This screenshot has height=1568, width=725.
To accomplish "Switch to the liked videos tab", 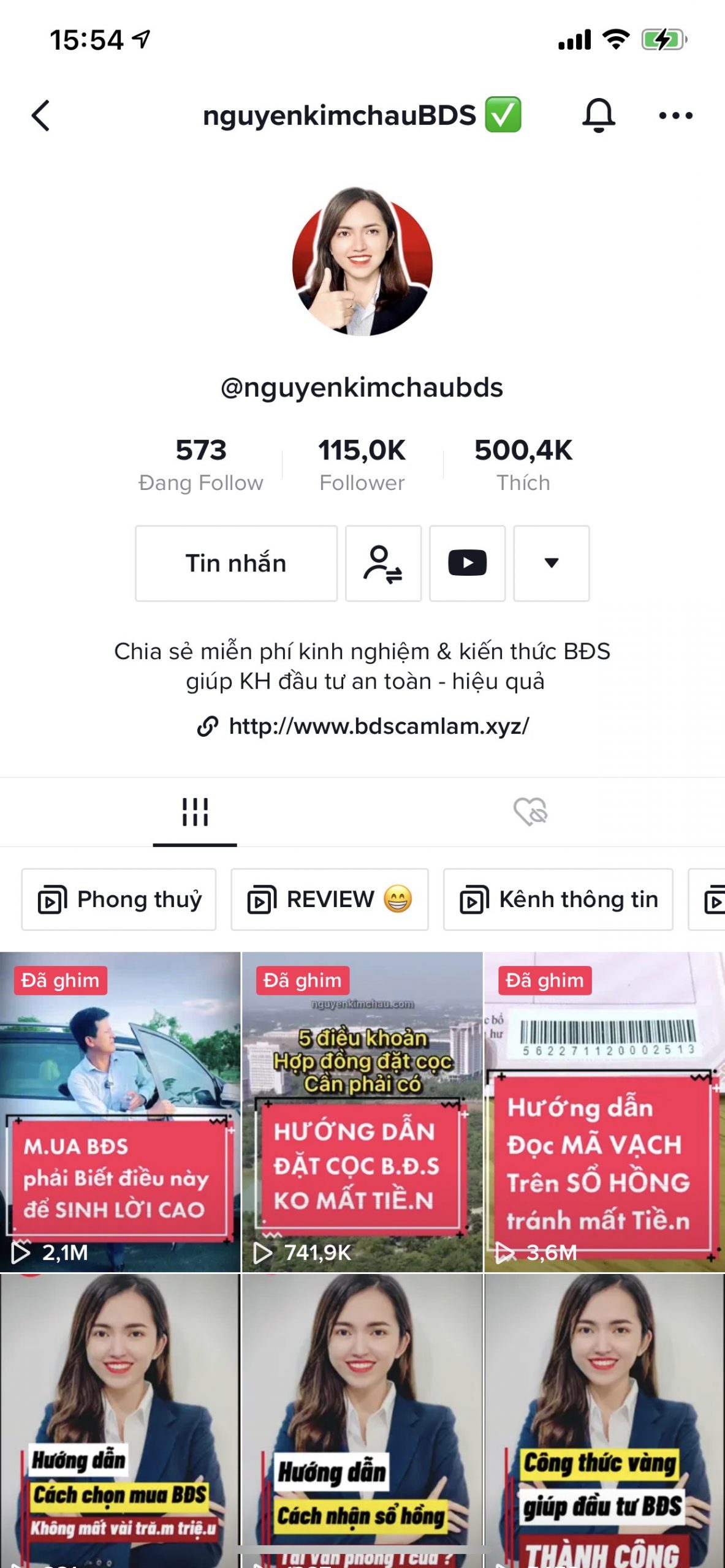I will (x=530, y=812).
